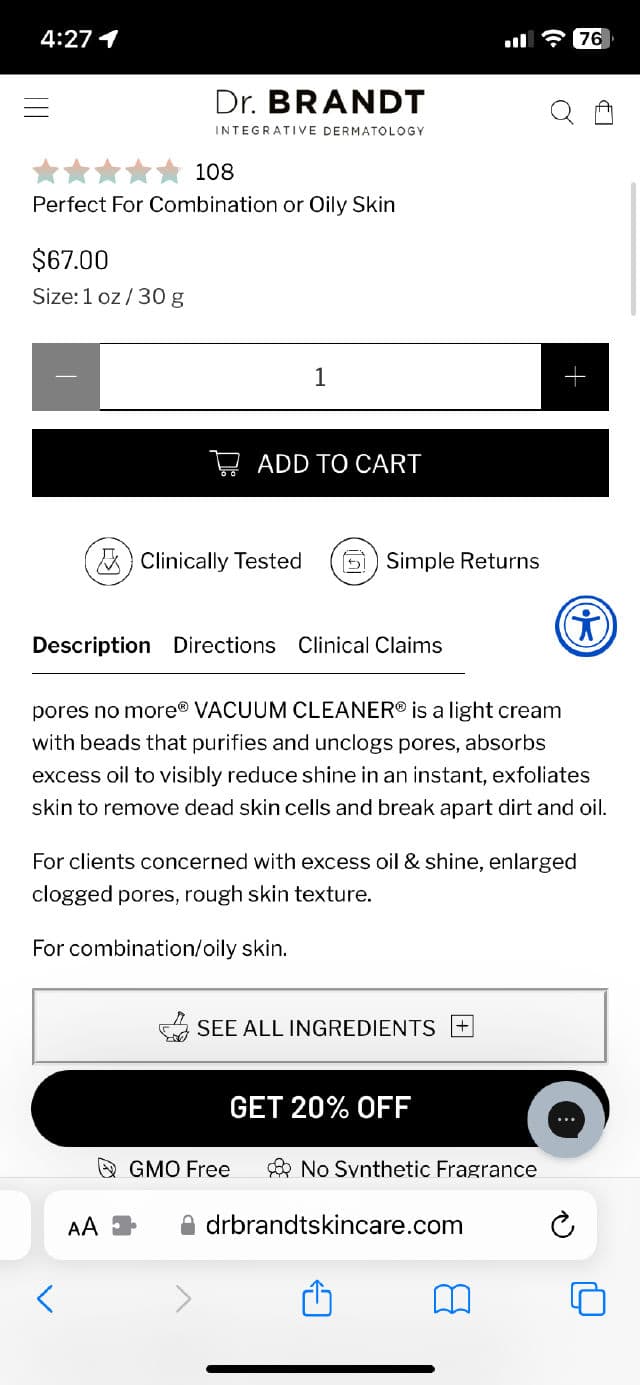The image size is (640, 1385).
Task: Open the chat bubble widget
Action: (x=566, y=1119)
